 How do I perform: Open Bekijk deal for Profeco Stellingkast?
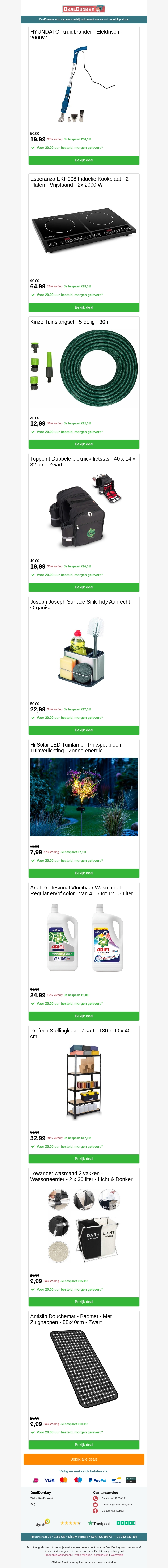point(84,1159)
